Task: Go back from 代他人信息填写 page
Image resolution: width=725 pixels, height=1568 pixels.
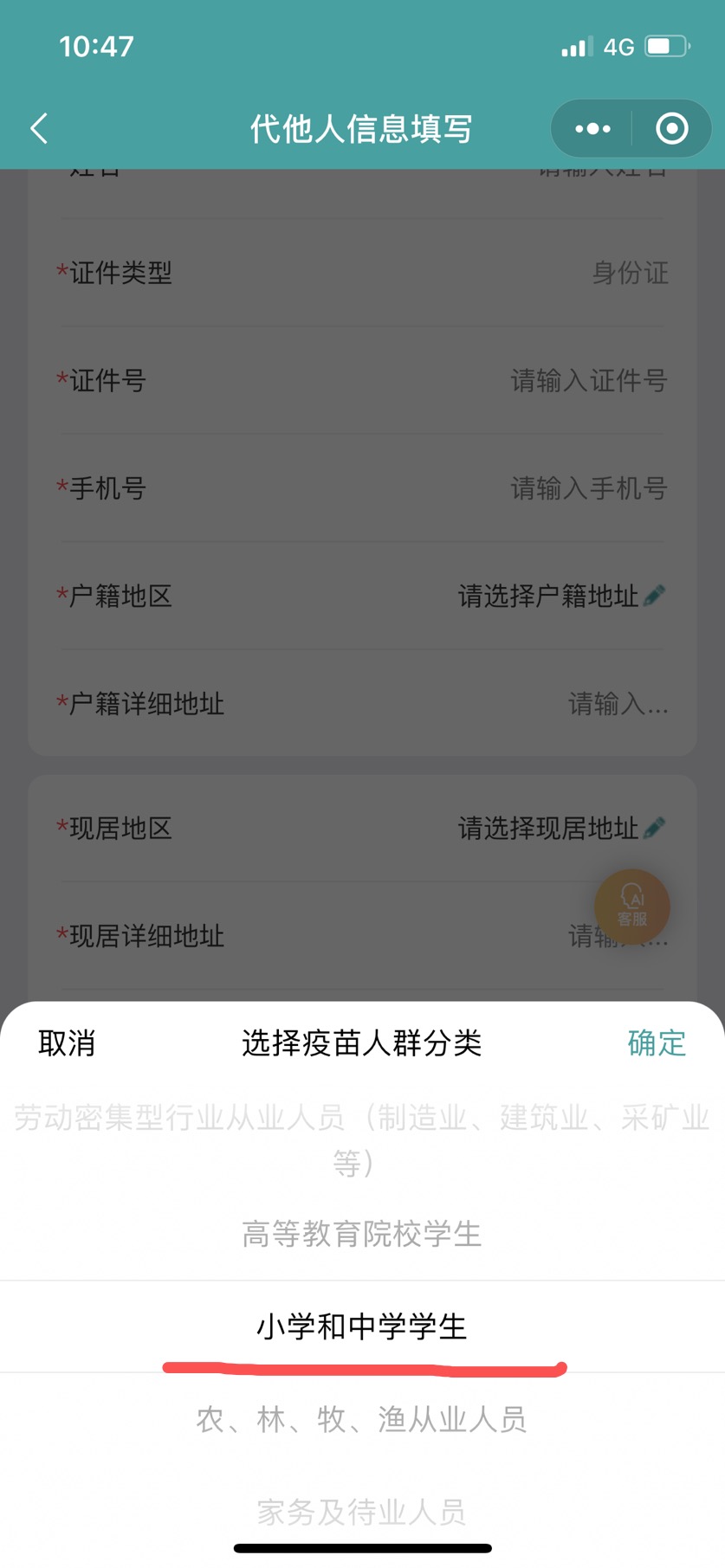Action: click(x=39, y=129)
